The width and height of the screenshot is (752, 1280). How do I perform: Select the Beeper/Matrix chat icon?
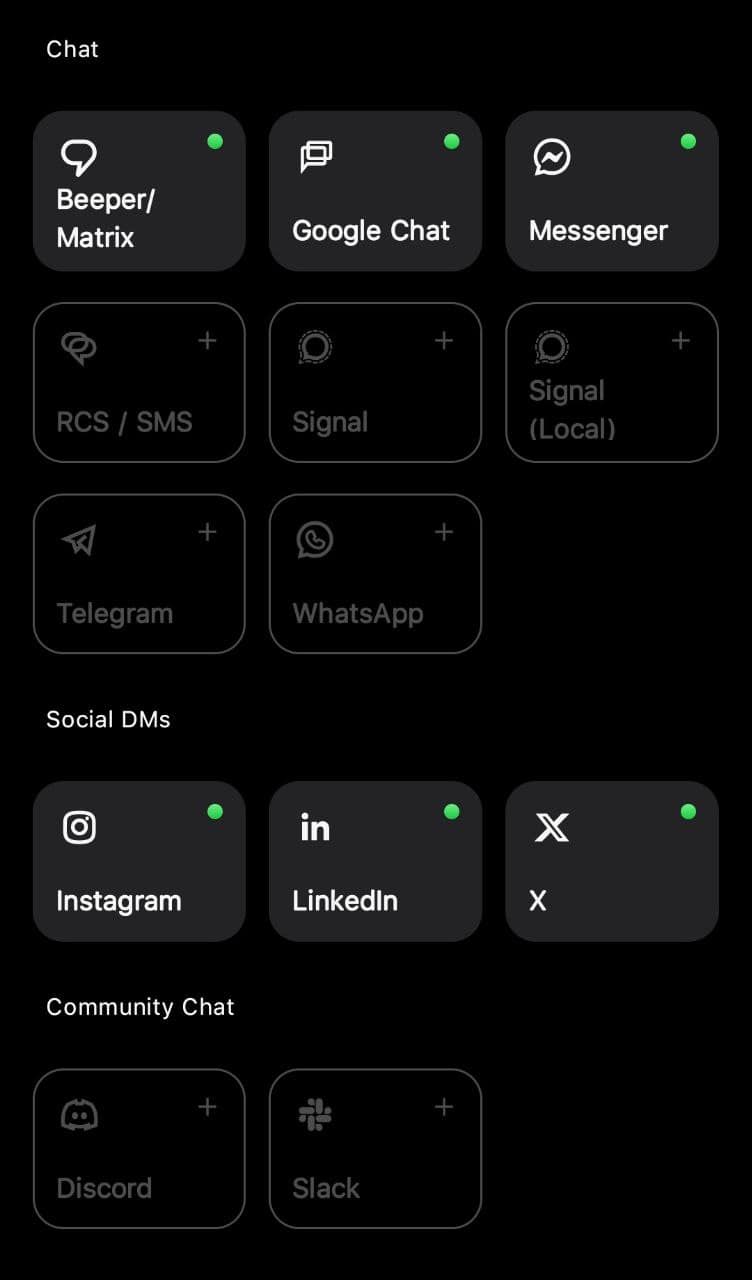tap(78, 156)
